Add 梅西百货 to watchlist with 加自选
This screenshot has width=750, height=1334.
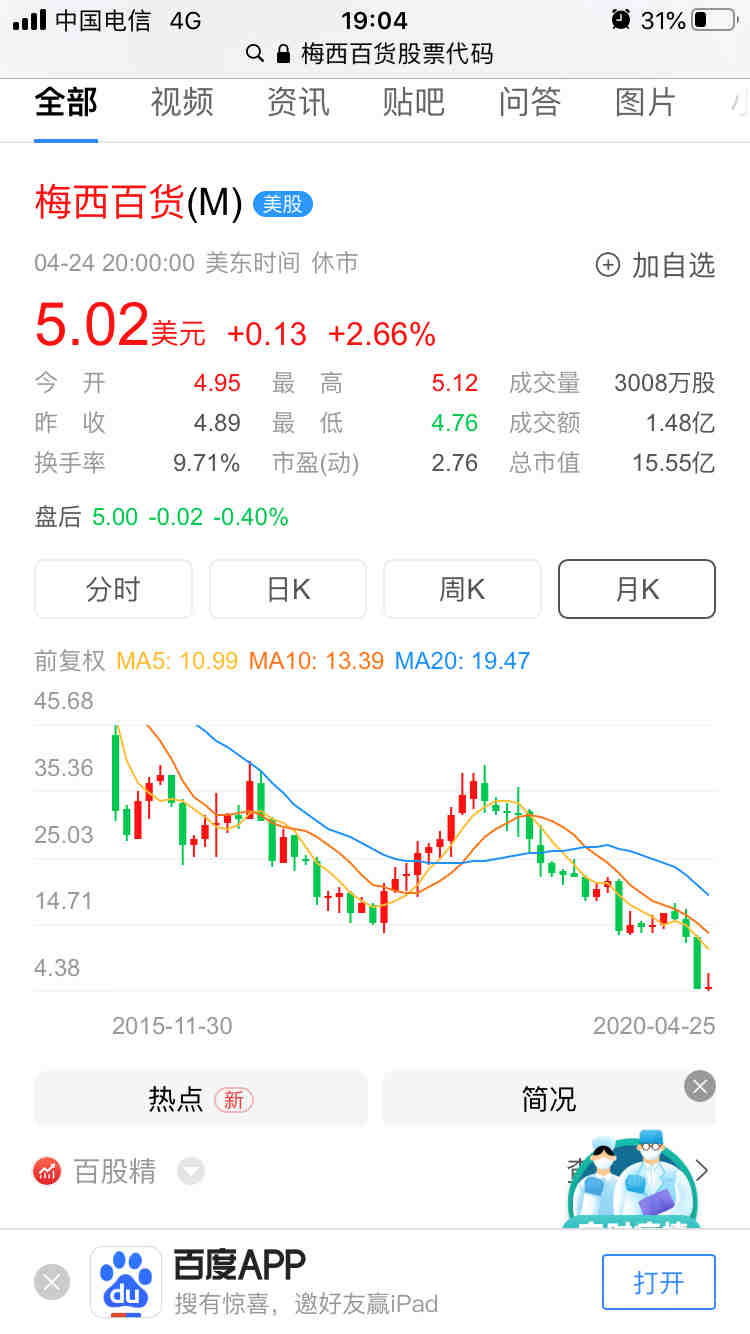(x=656, y=265)
